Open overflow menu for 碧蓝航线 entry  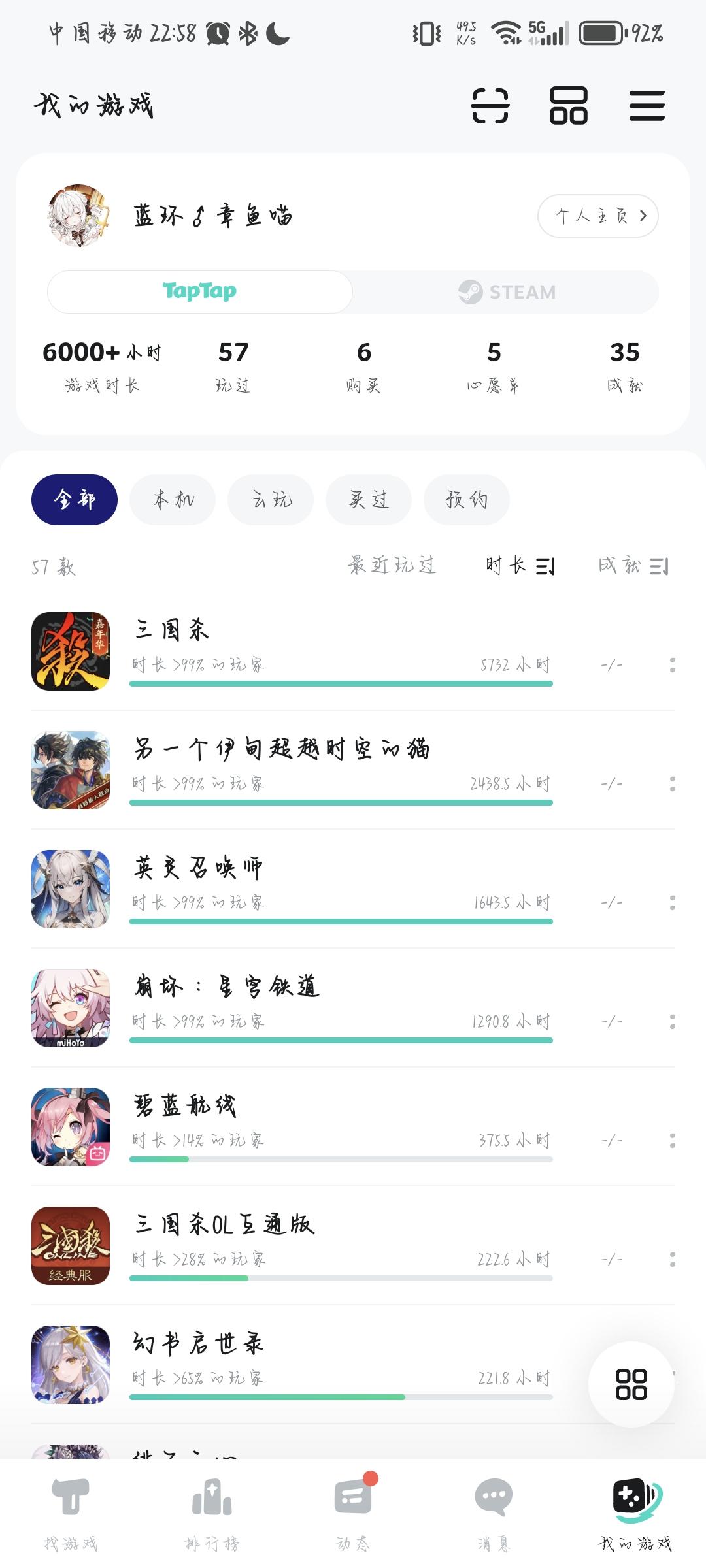pyautogui.click(x=673, y=1139)
